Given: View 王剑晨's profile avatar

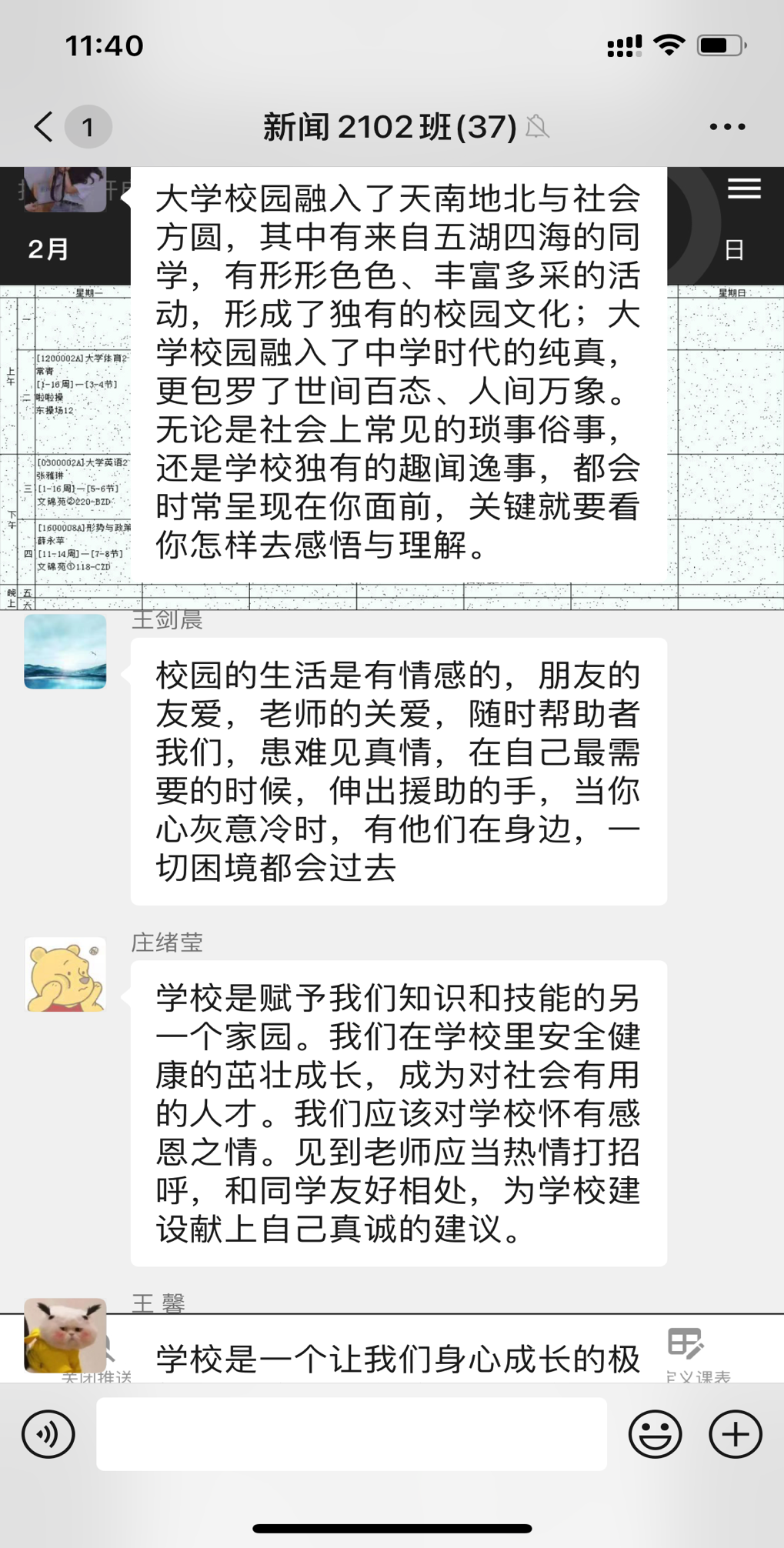Looking at the screenshot, I should (x=65, y=652).
